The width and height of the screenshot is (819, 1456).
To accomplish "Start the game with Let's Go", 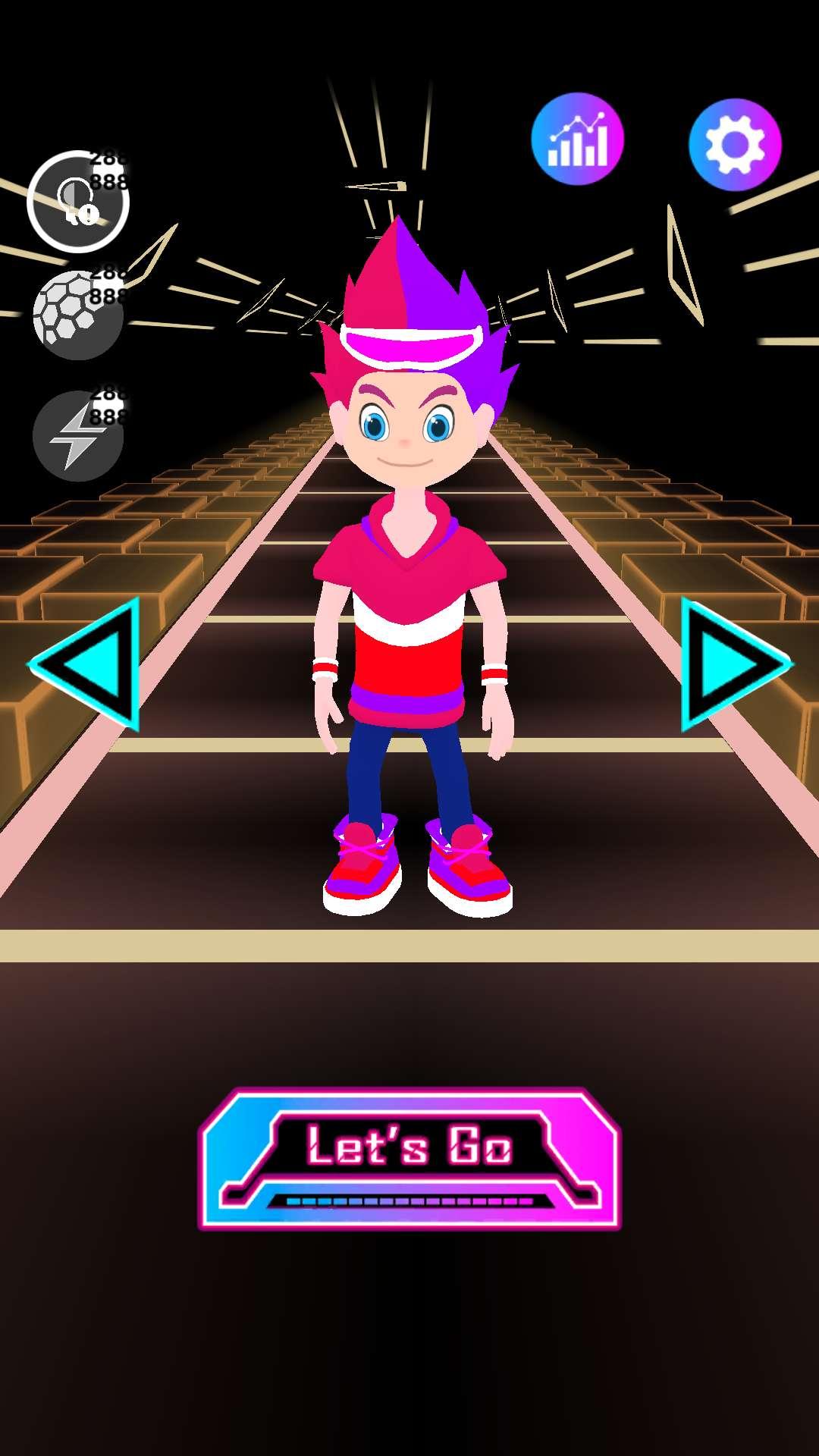I will pyautogui.click(x=409, y=1158).
